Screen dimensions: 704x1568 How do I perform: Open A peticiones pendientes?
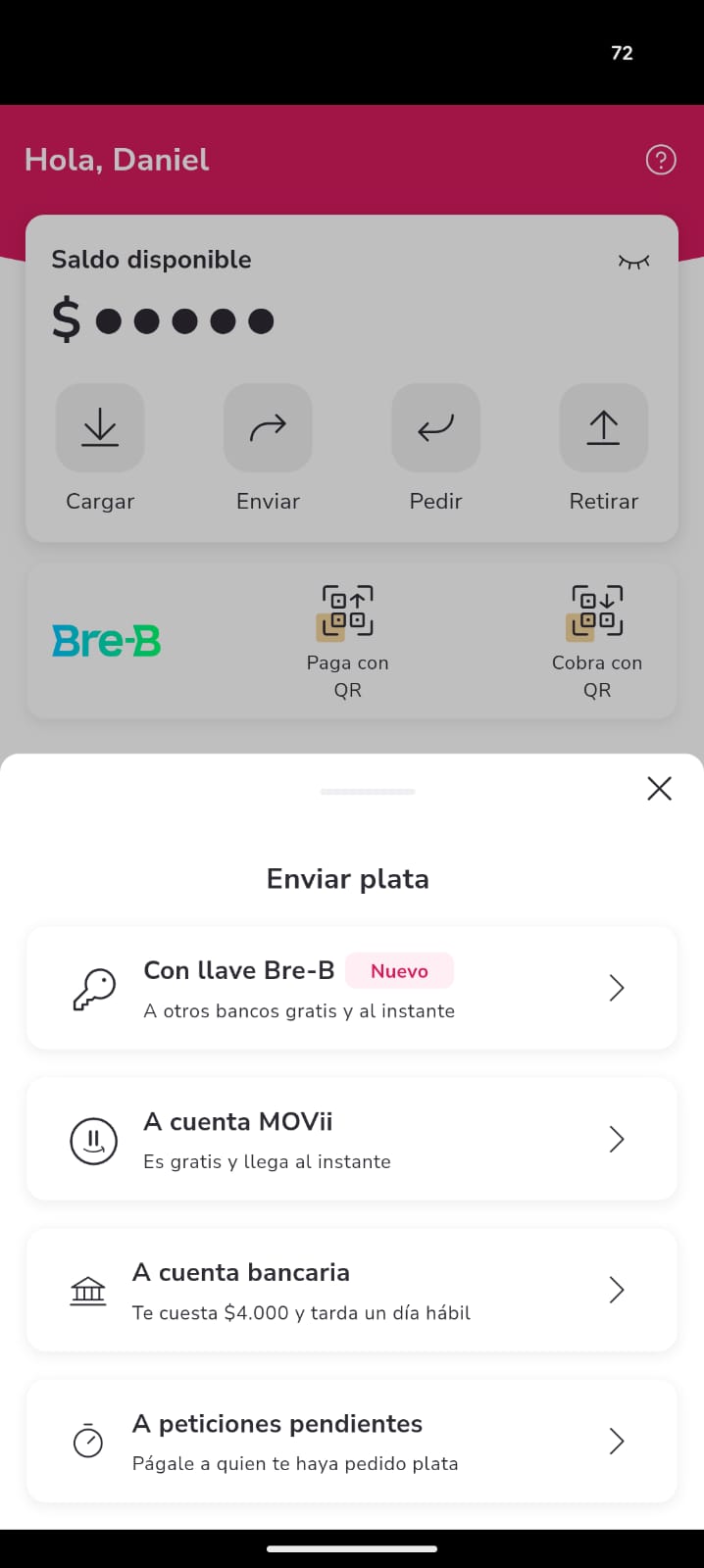point(351,1441)
